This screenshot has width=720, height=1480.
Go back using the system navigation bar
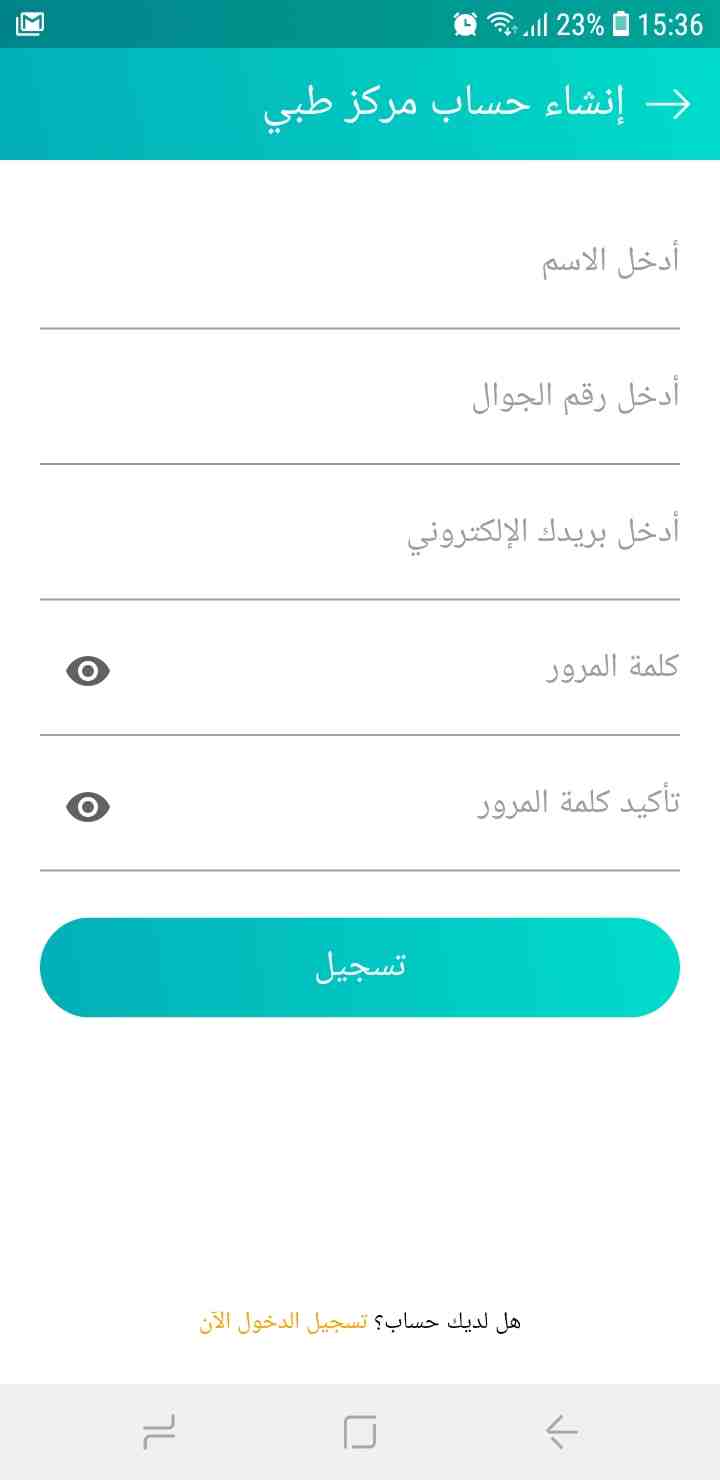click(561, 1433)
